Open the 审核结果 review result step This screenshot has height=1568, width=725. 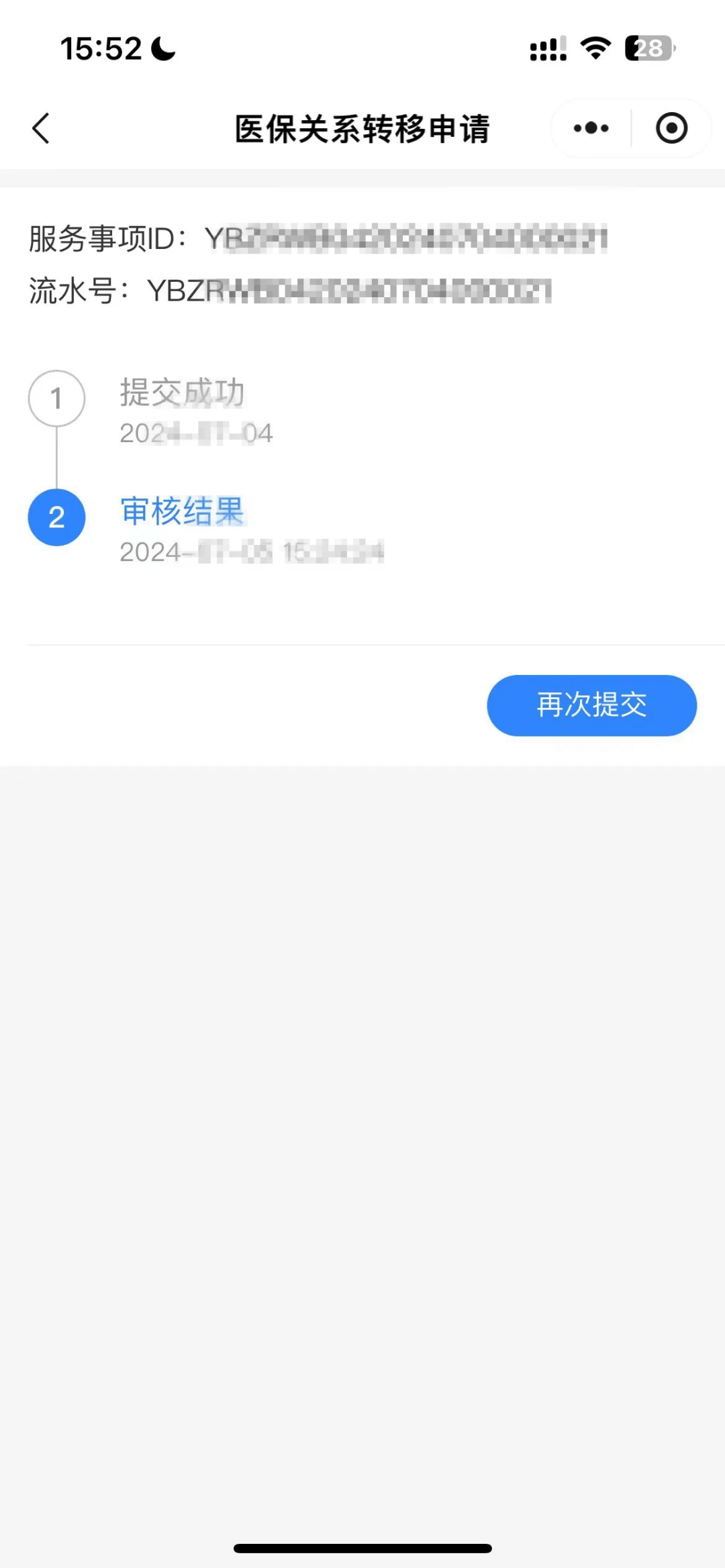[182, 512]
